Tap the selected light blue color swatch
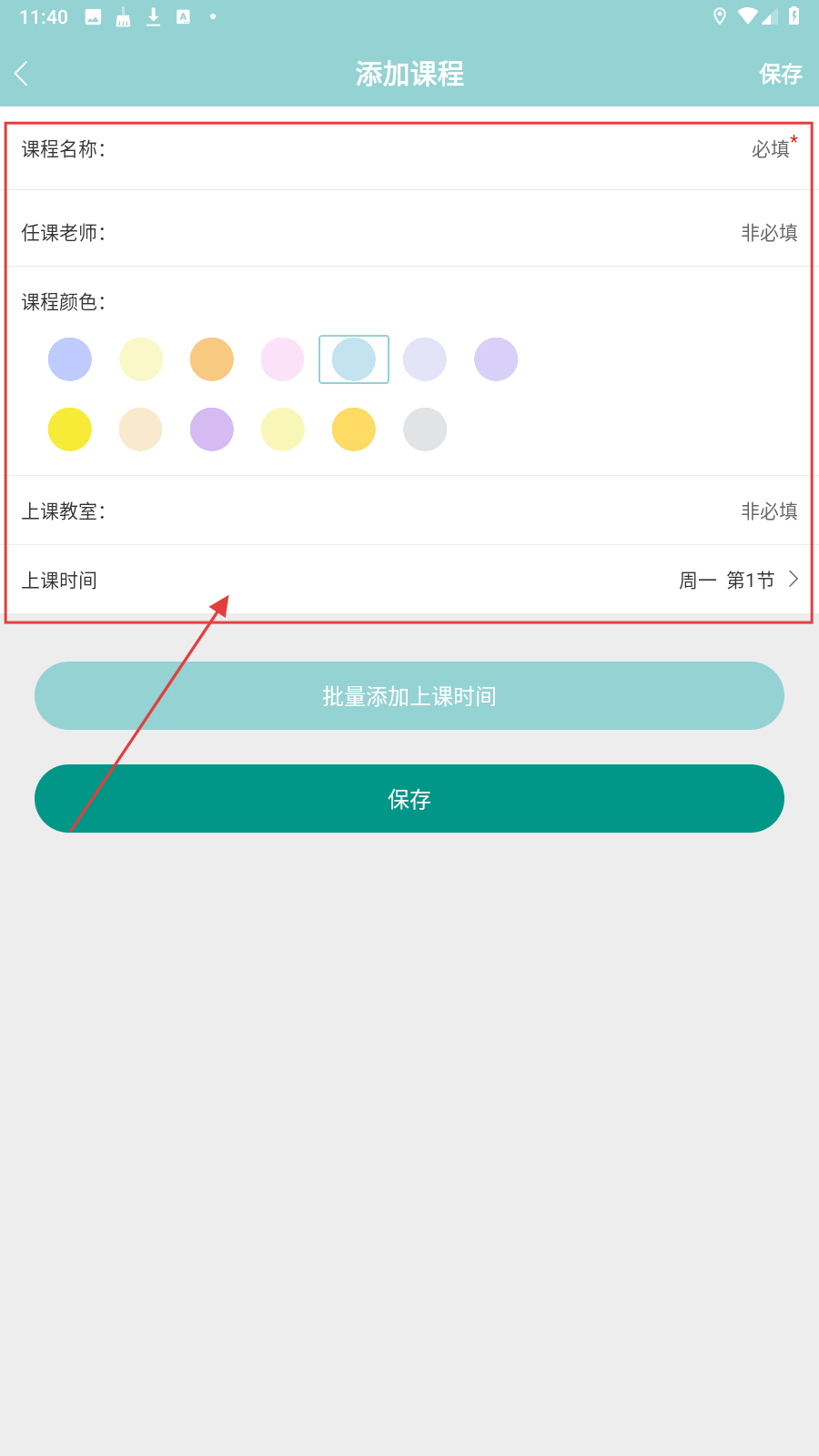This screenshot has width=819, height=1456. [x=354, y=359]
